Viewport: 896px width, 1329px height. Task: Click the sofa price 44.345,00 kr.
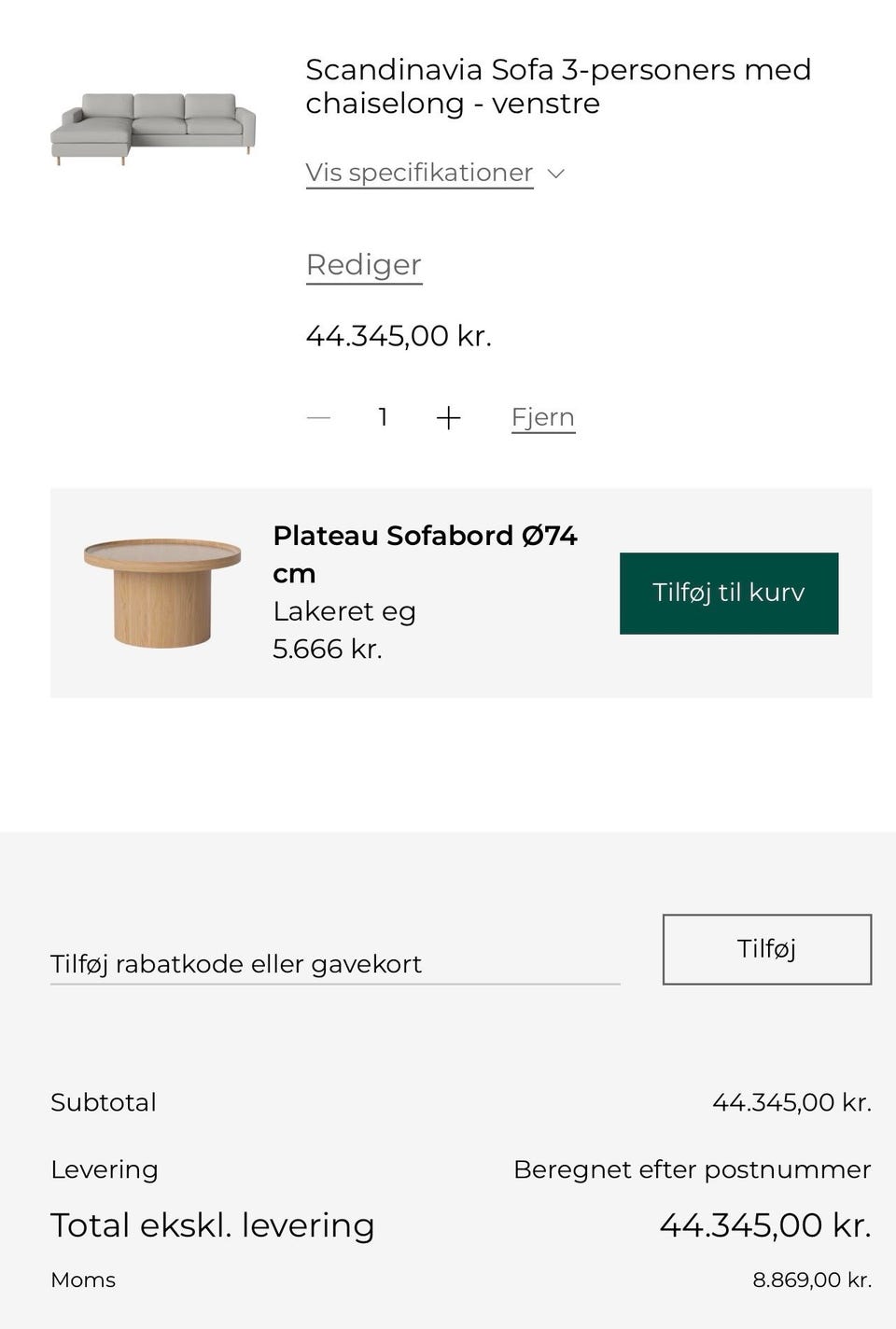click(399, 335)
